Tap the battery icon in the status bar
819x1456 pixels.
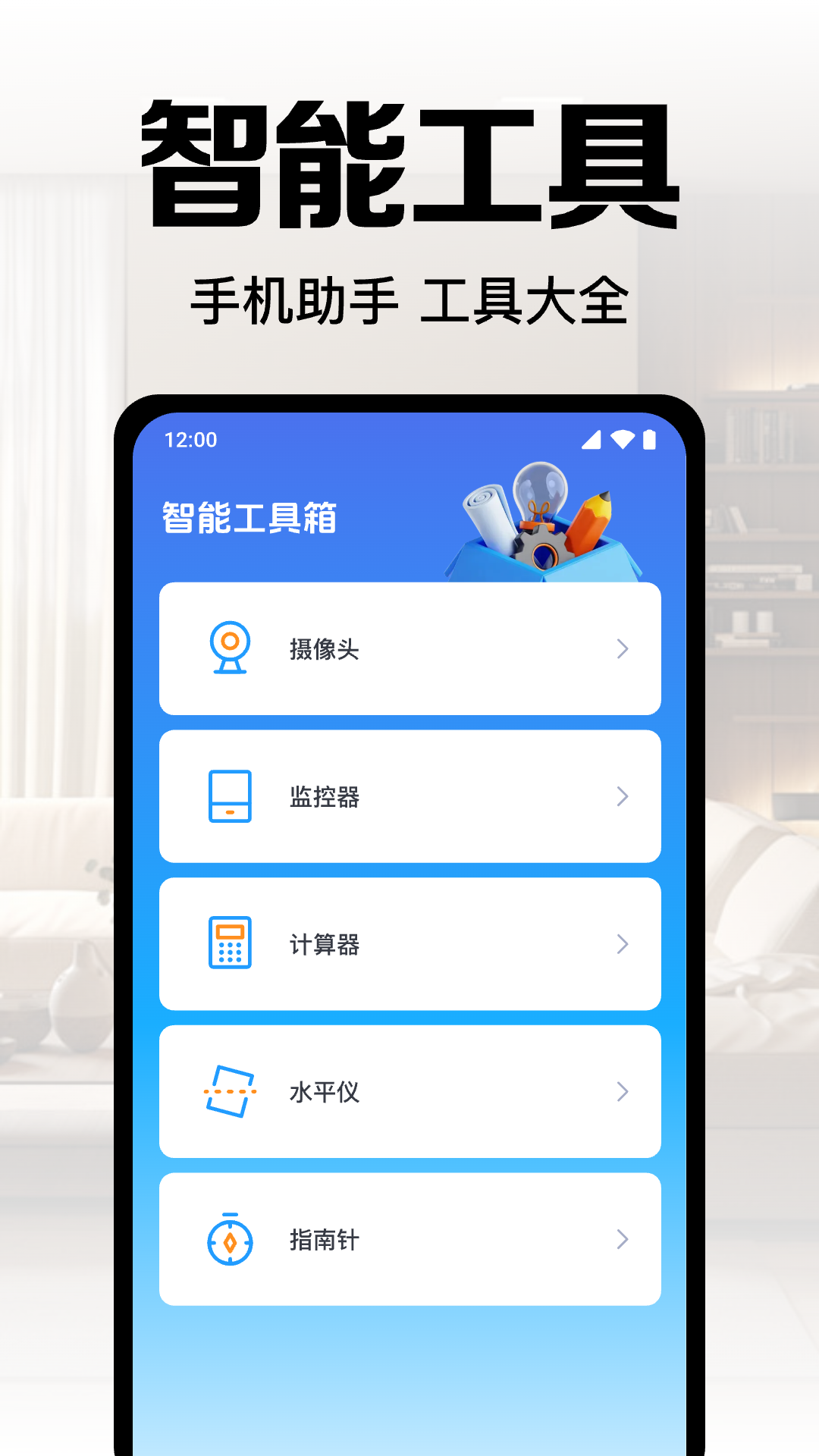pos(648,438)
